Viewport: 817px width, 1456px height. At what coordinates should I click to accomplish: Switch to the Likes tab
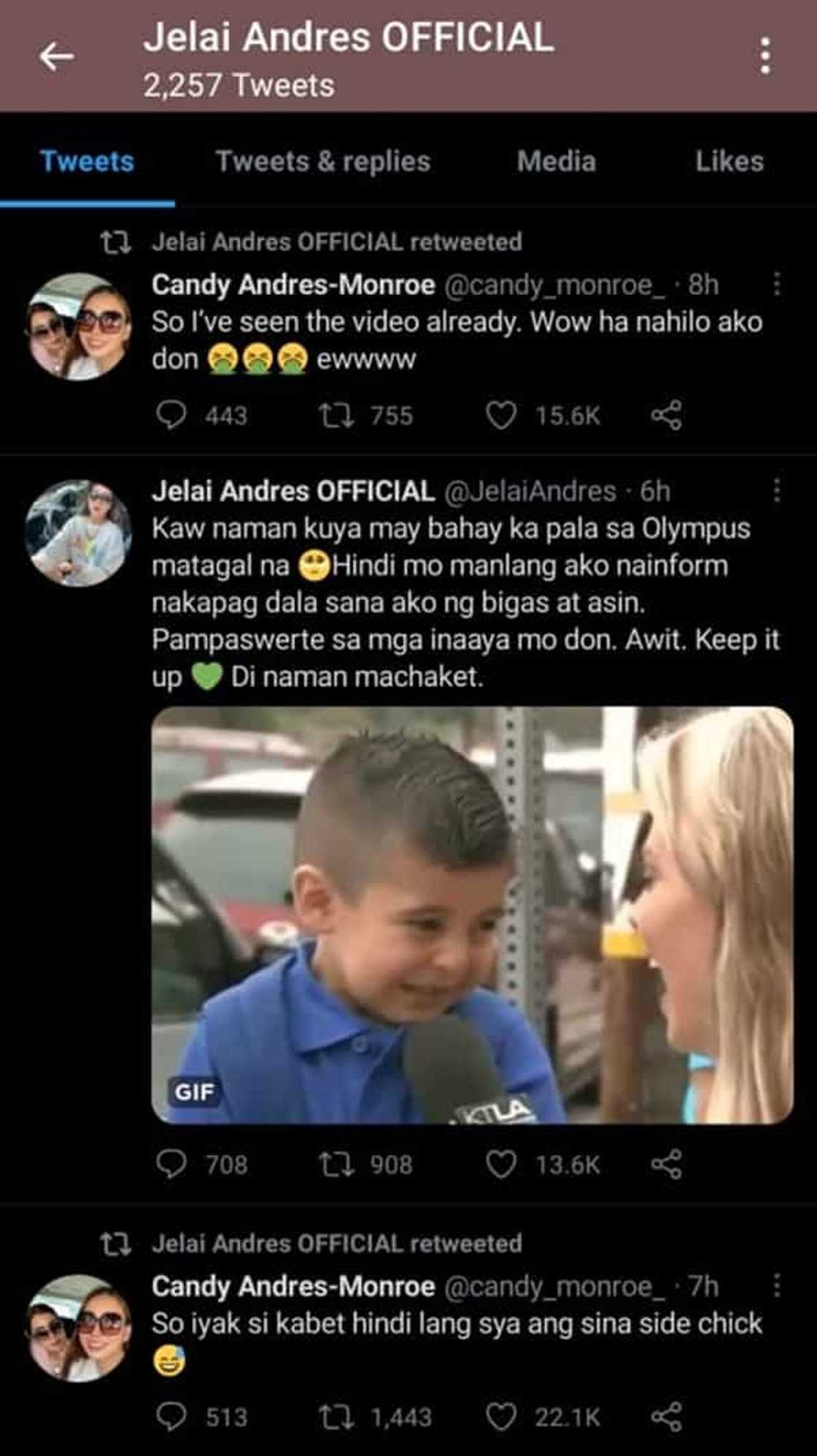(x=729, y=161)
